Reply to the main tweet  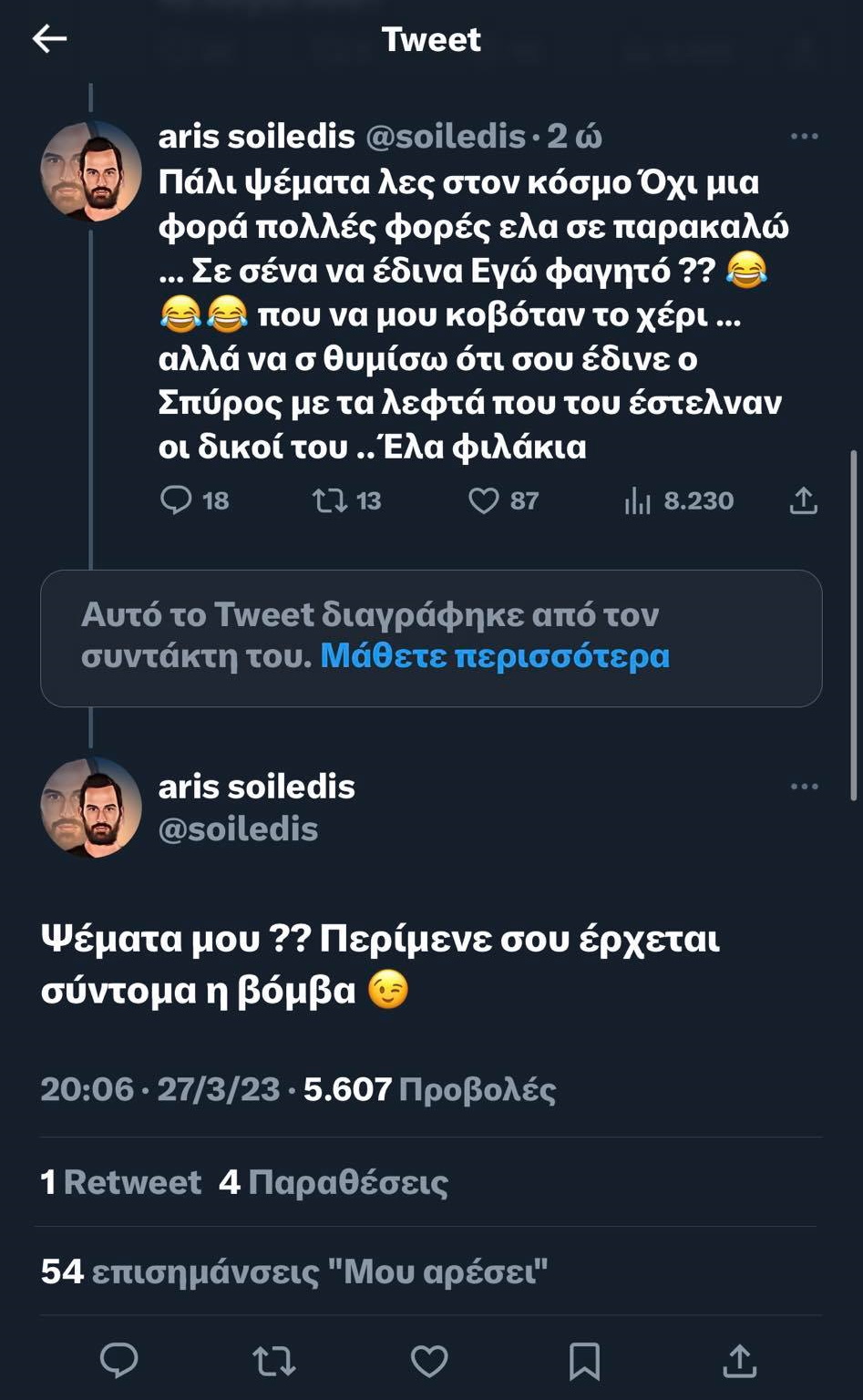118,1361
